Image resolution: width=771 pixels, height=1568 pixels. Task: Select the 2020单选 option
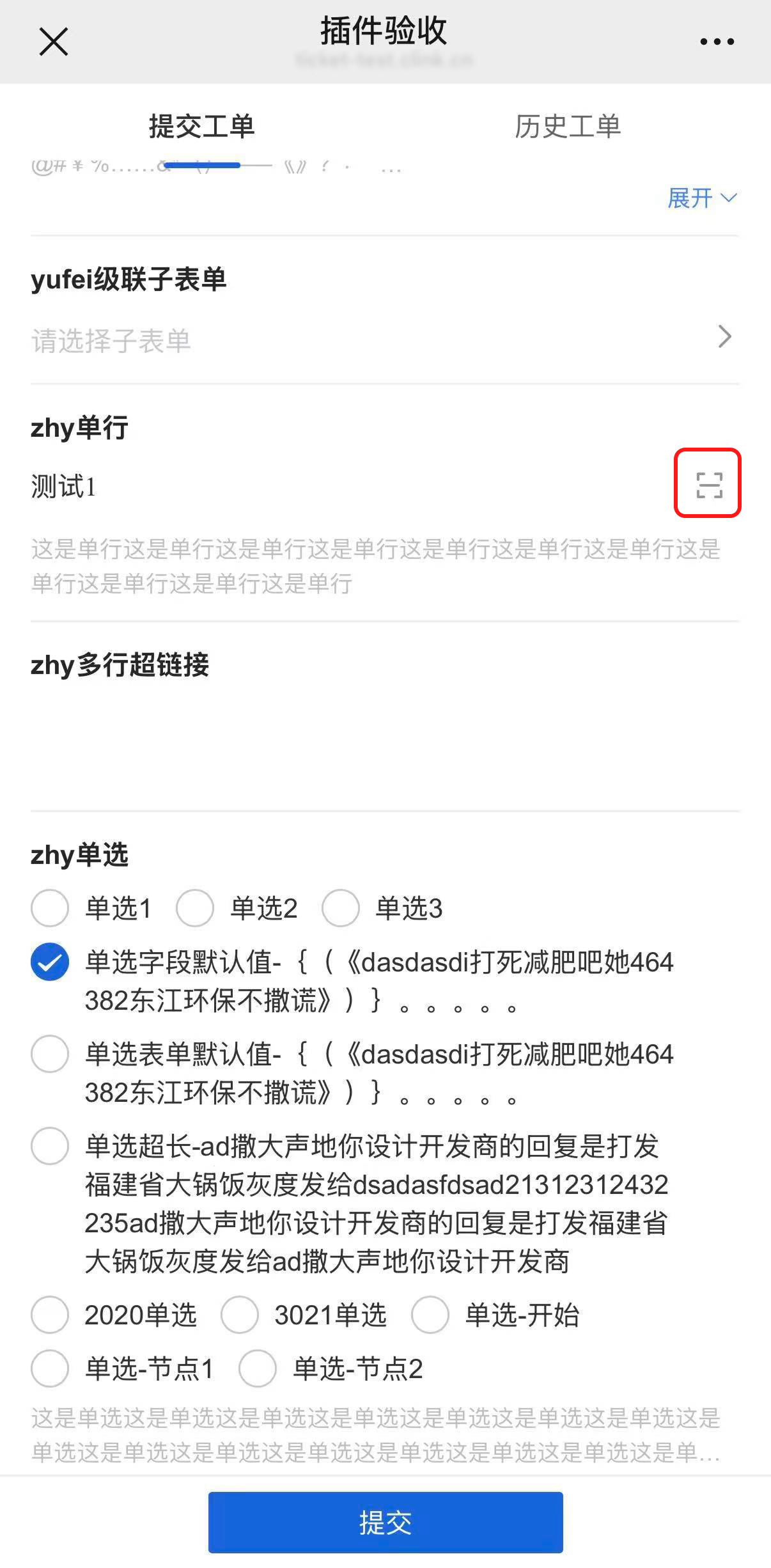pyautogui.click(x=51, y=1315)
